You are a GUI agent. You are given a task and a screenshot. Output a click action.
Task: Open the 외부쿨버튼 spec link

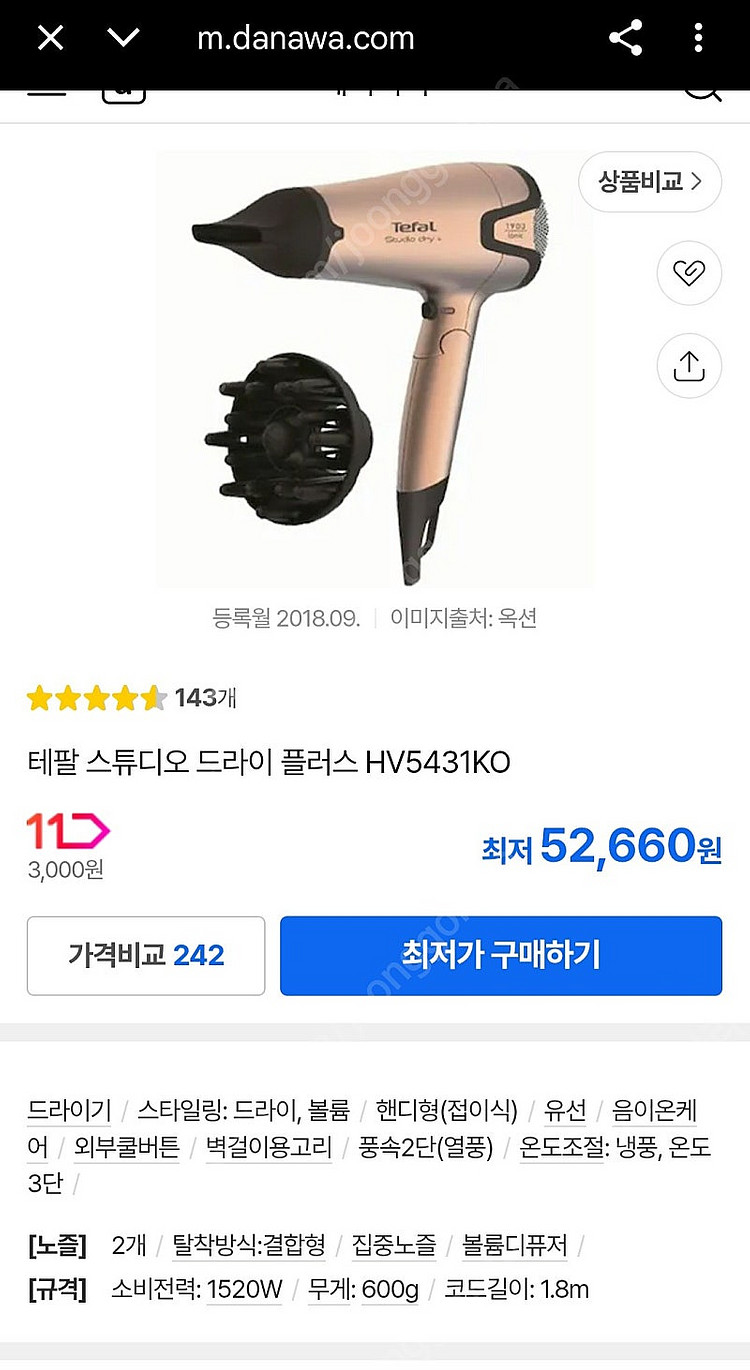point(127,1147)
